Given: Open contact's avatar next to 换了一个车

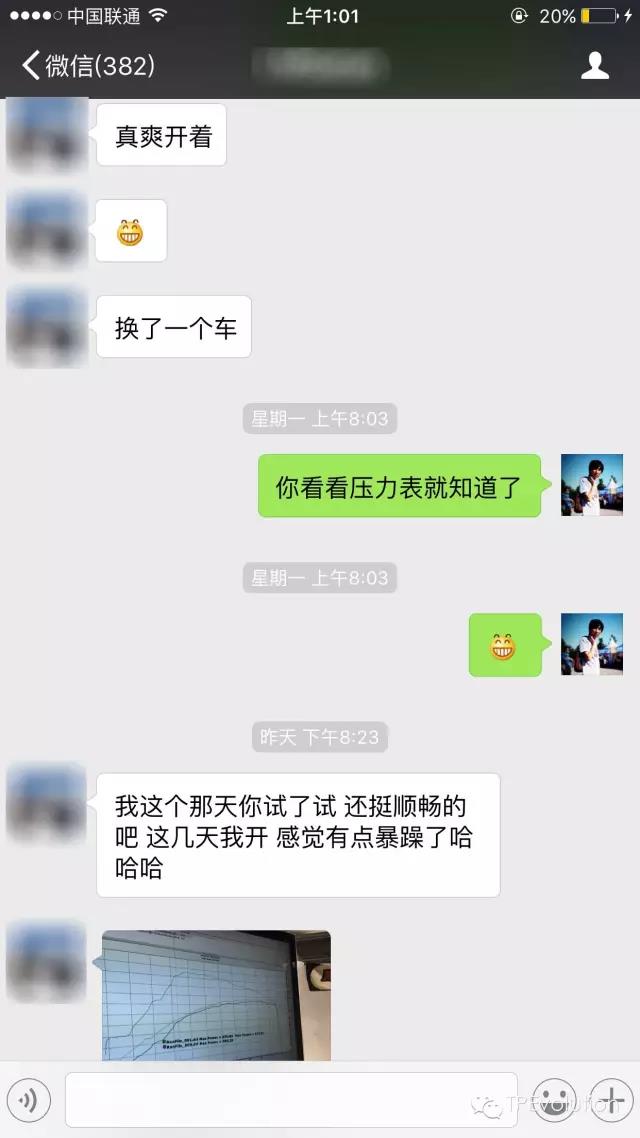Looking at the screenshot, I should pyautogui.click(x=46, y=327).
